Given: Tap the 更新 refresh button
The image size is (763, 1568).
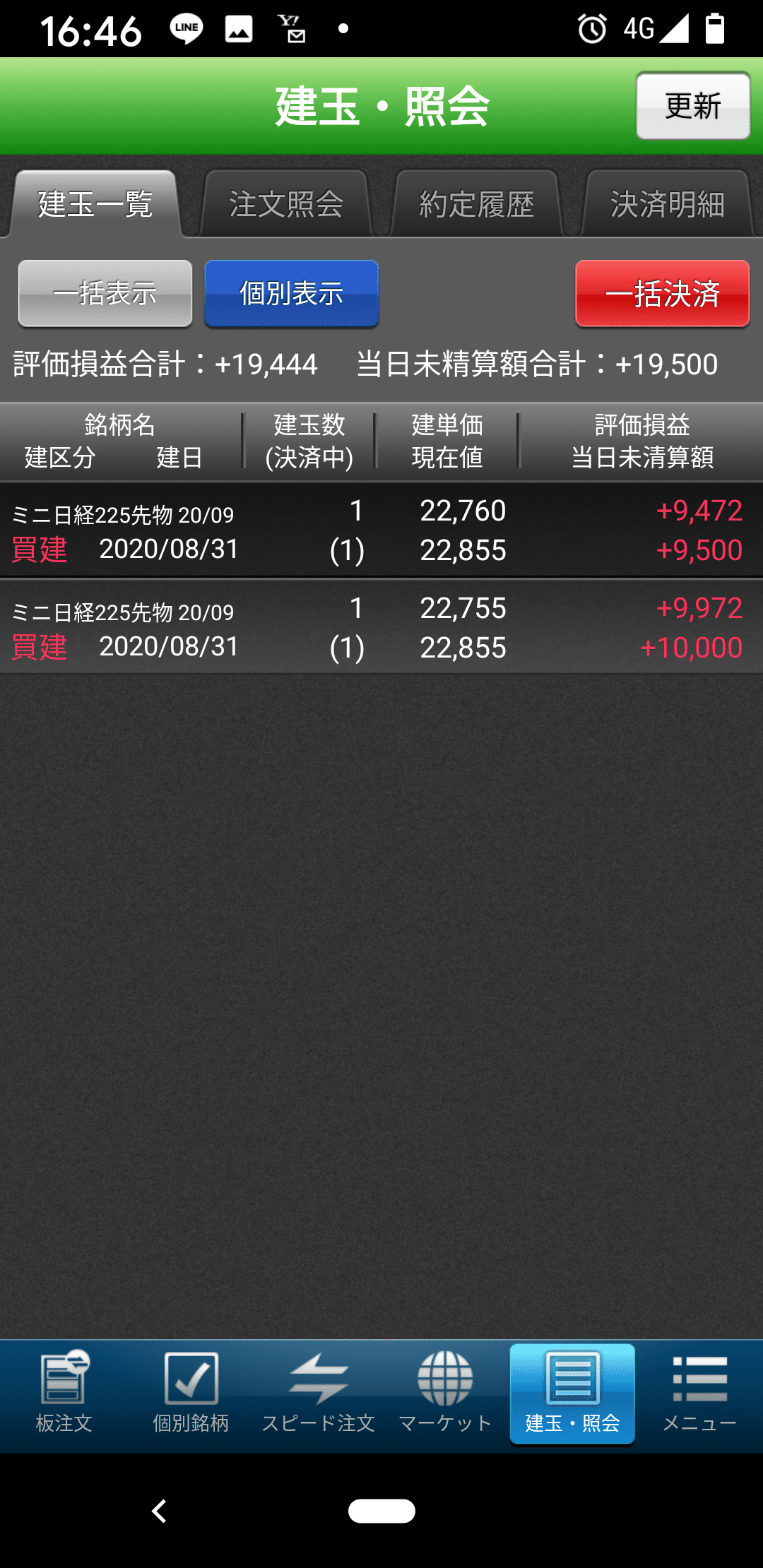Looking at the screenshot, I should [693, 106].
